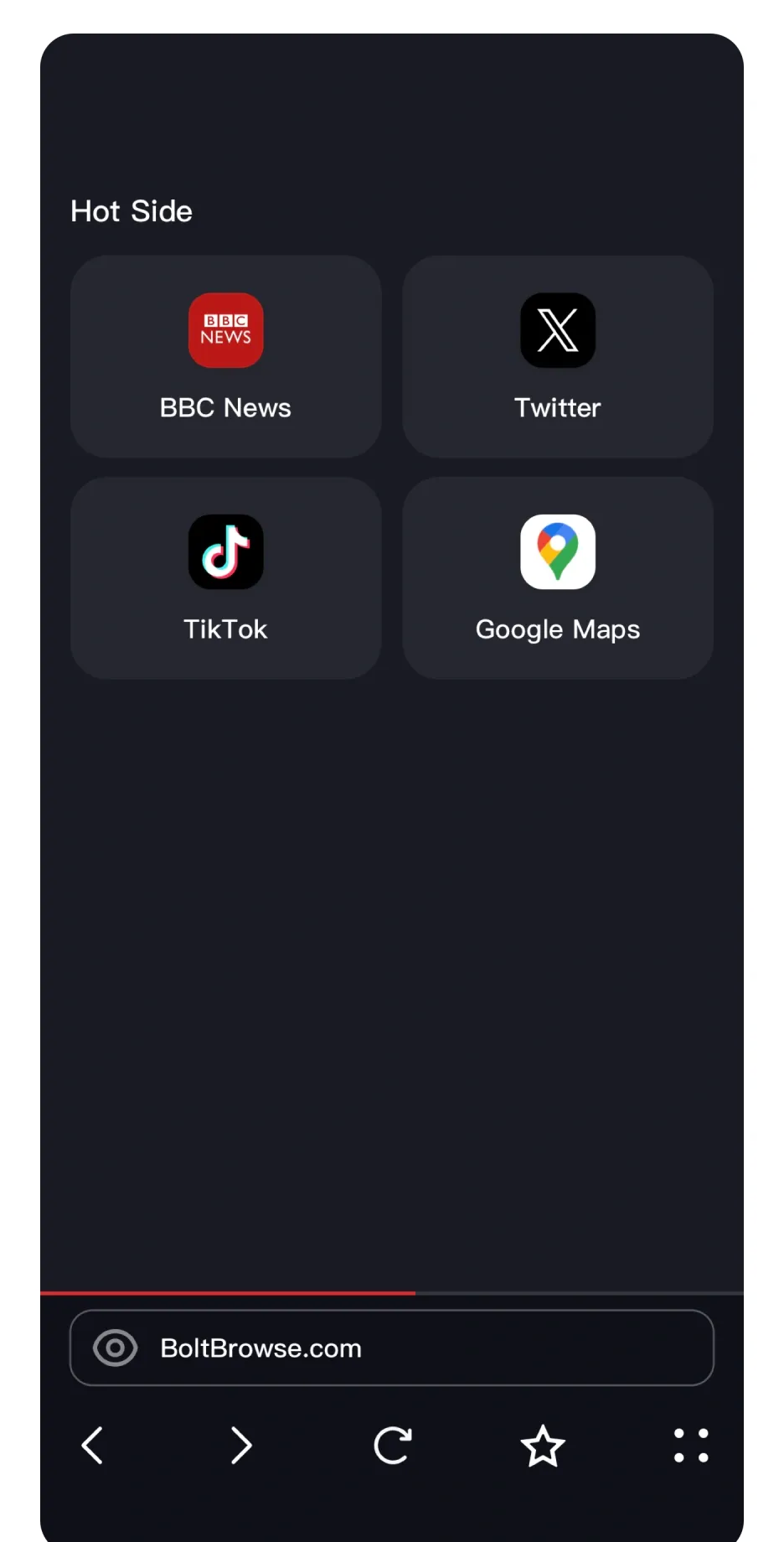Bookmark this page with the star
Viewport: 784px width, 1542px height.
(543, 1446)
